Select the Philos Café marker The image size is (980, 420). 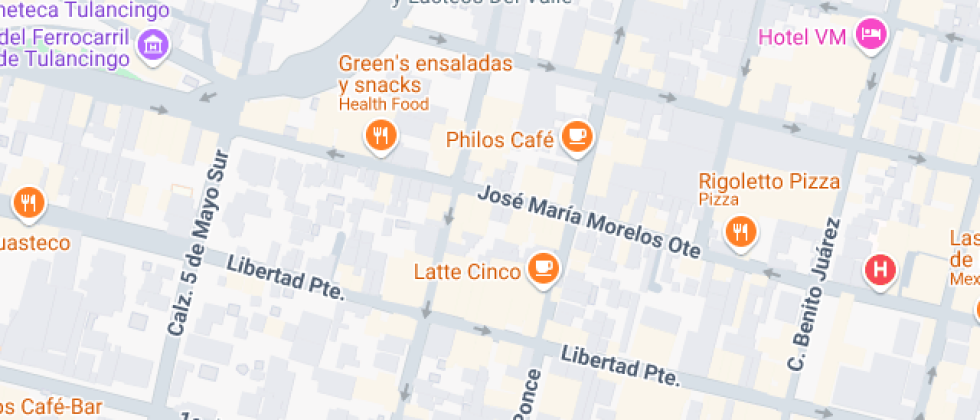[576, 137]
